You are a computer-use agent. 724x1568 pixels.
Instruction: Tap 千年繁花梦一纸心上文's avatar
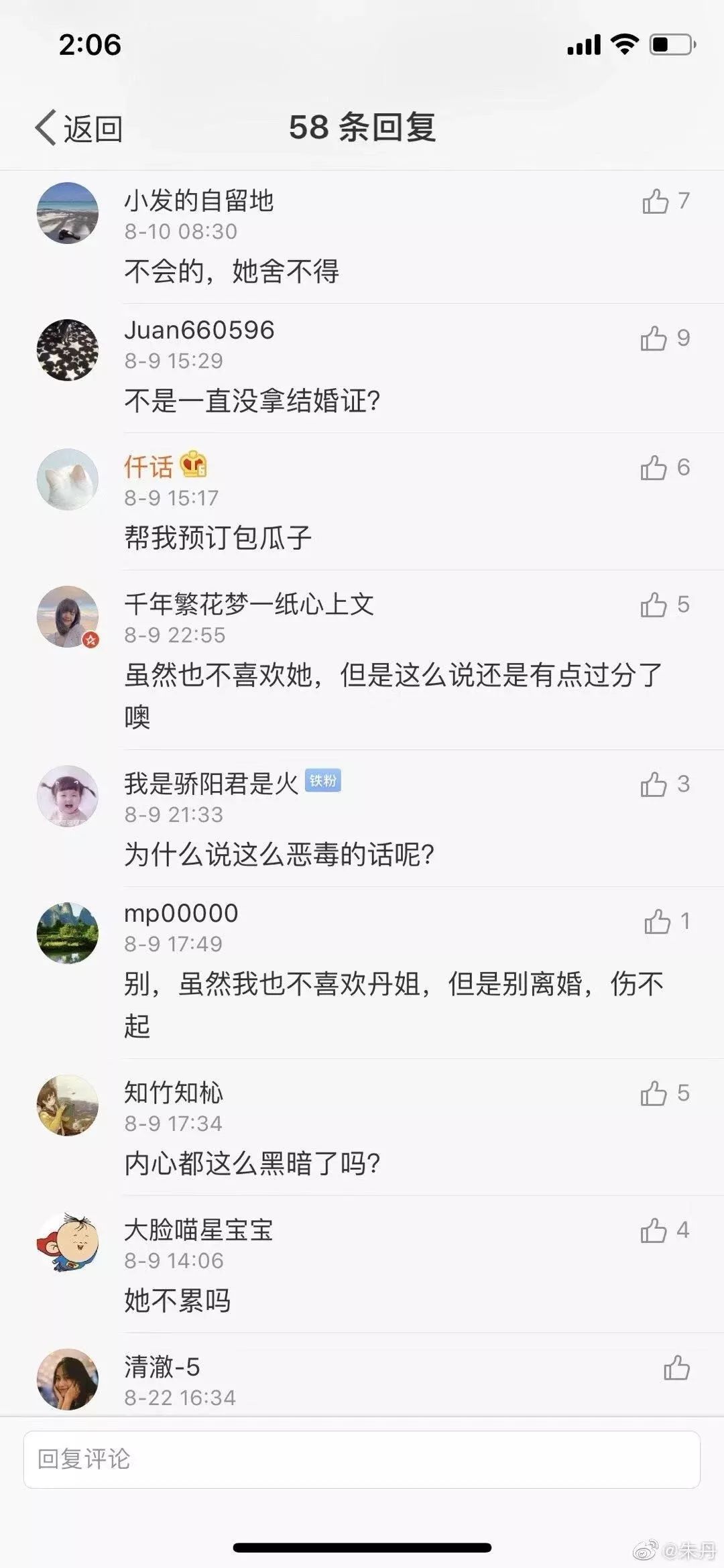pos(68,617)
